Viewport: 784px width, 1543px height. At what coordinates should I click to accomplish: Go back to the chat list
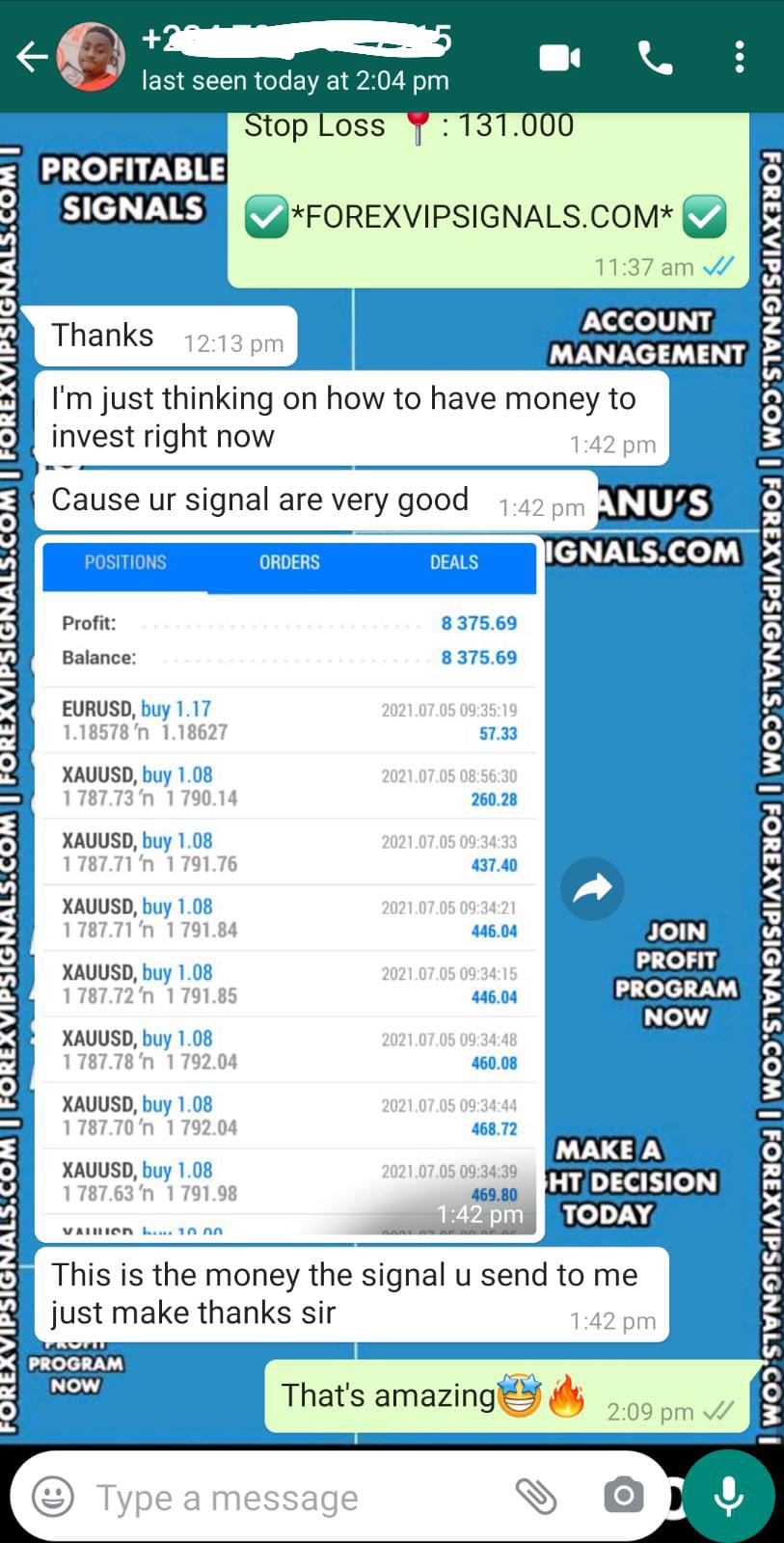tap(31, 58)
